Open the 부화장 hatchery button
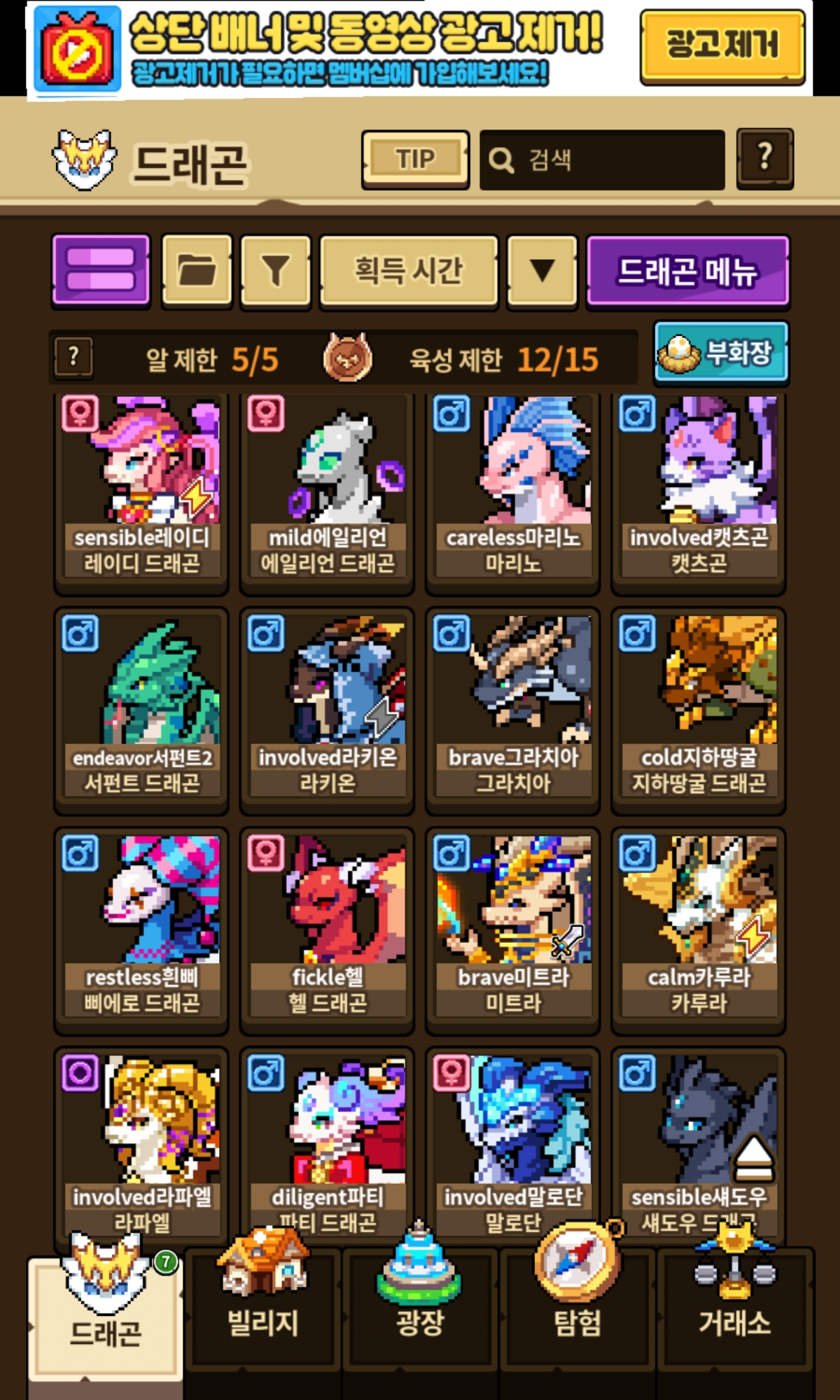Screen dimensions: 840x1400 click(x=721, y=352)
